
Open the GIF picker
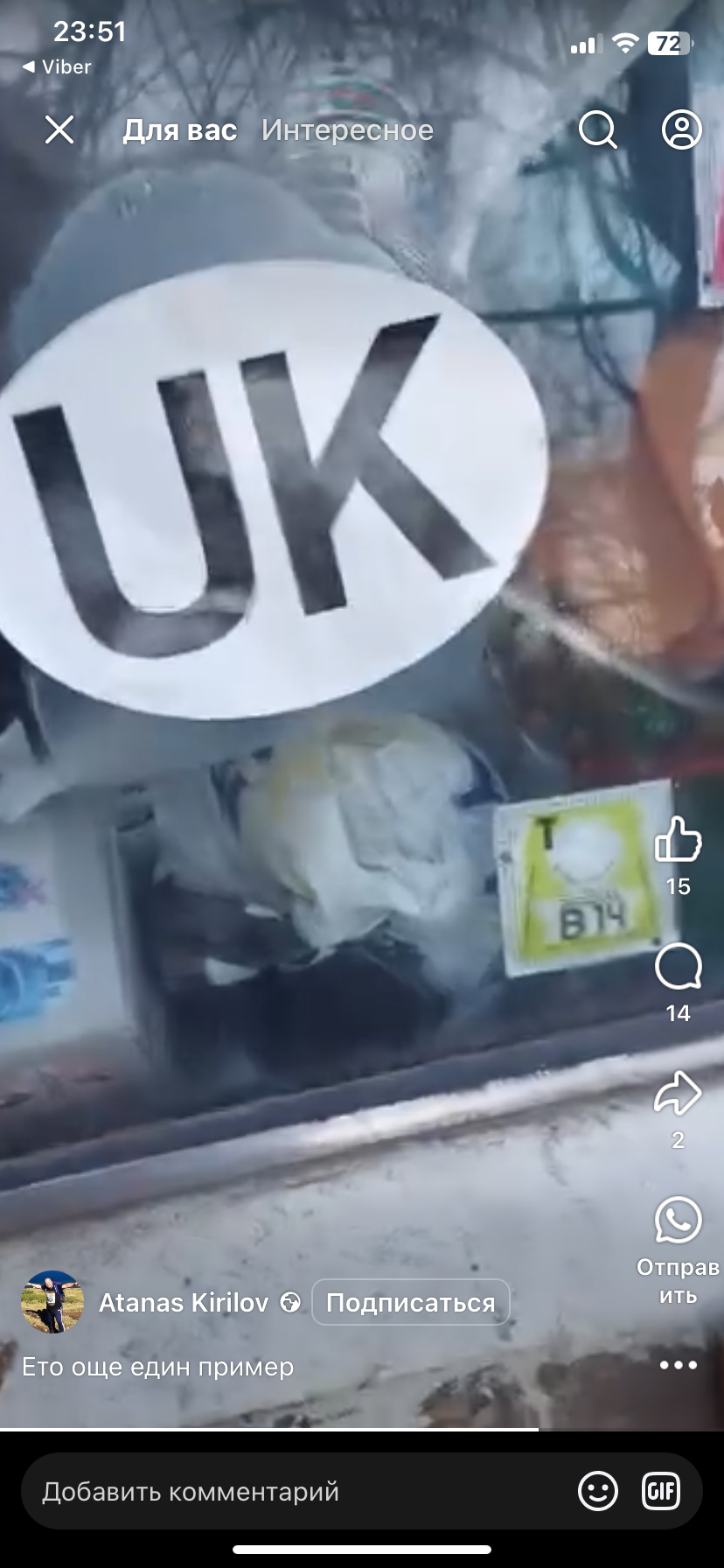(x=661, y=1492)
